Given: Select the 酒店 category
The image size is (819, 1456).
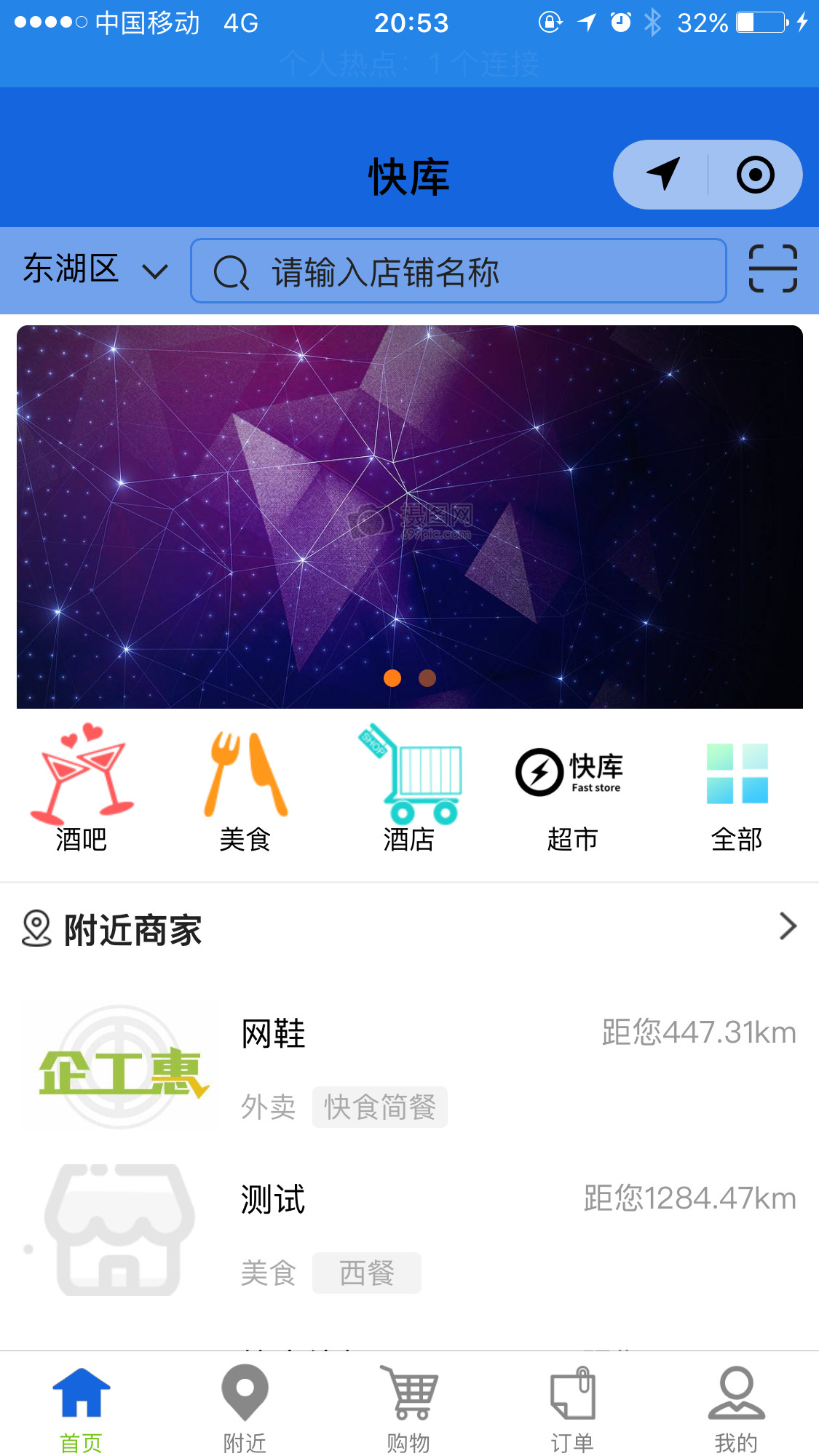Looking at the screenshot, I should pos(409,787).
